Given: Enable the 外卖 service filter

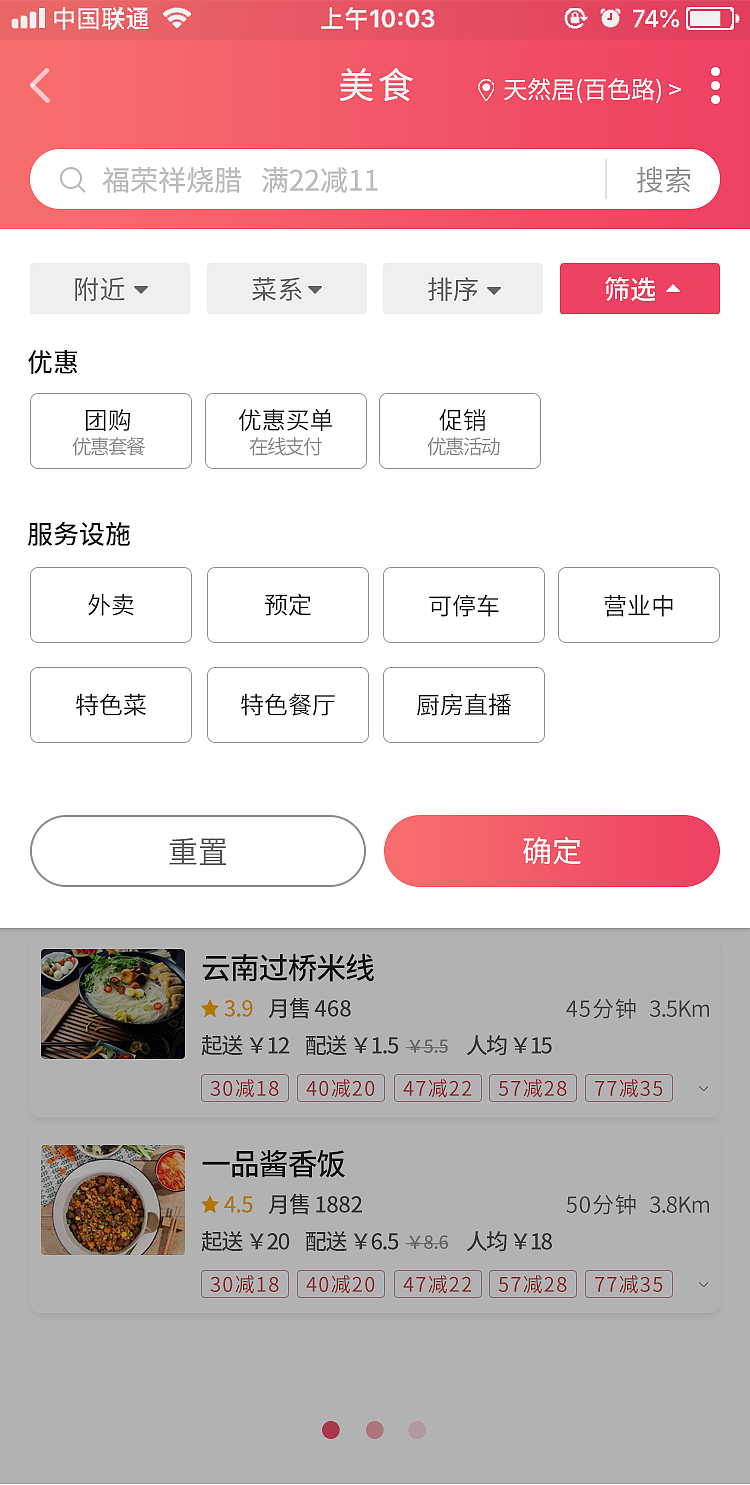Looking at the screenshot, I should [x=110, y=605].
